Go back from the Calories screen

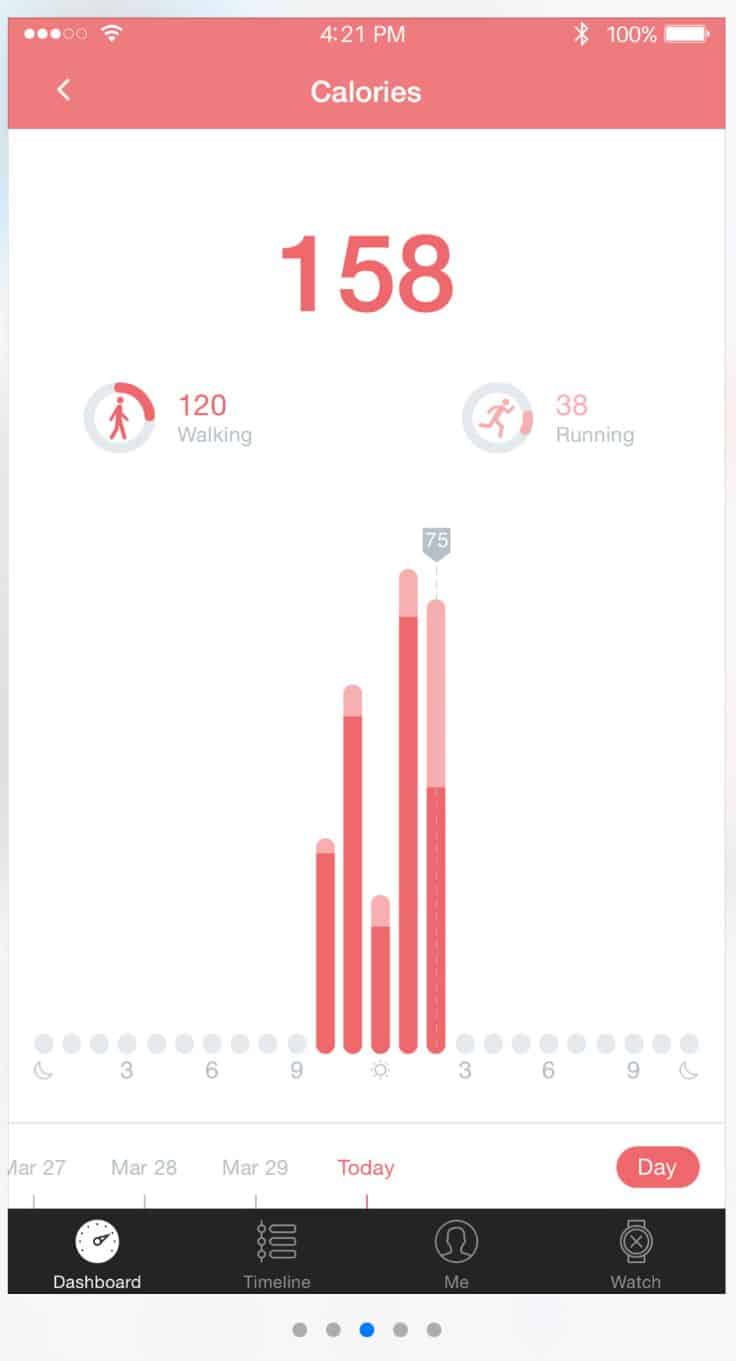click(64, 91)
